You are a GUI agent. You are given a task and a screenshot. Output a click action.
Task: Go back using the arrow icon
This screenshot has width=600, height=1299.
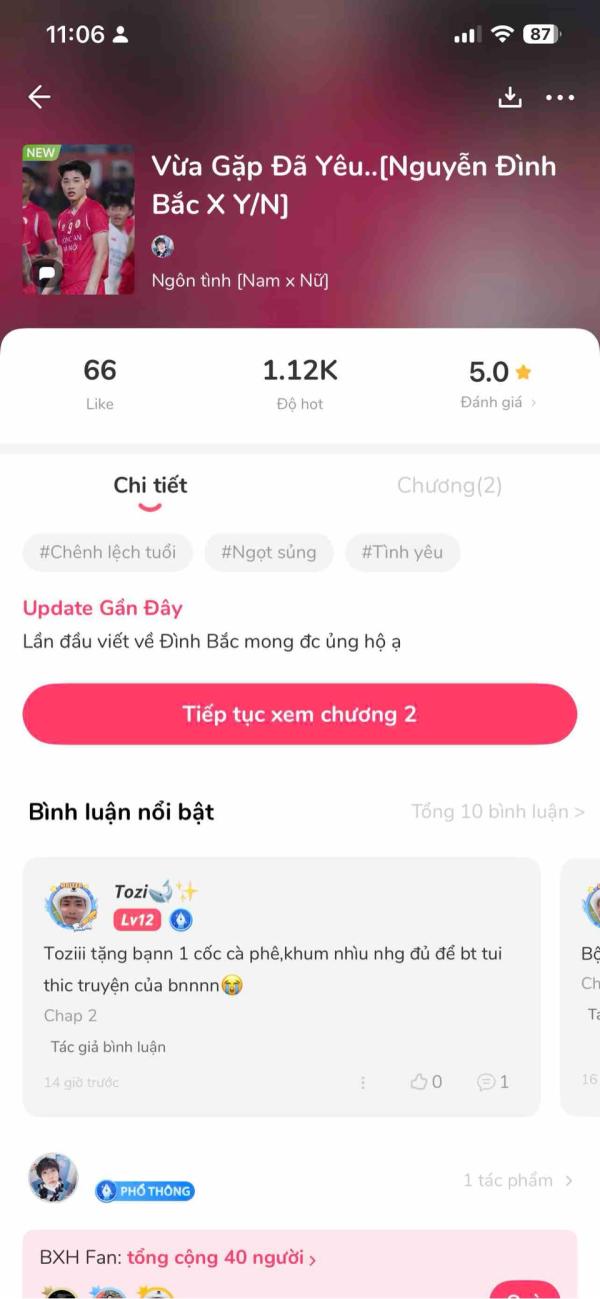coord(39,97)
